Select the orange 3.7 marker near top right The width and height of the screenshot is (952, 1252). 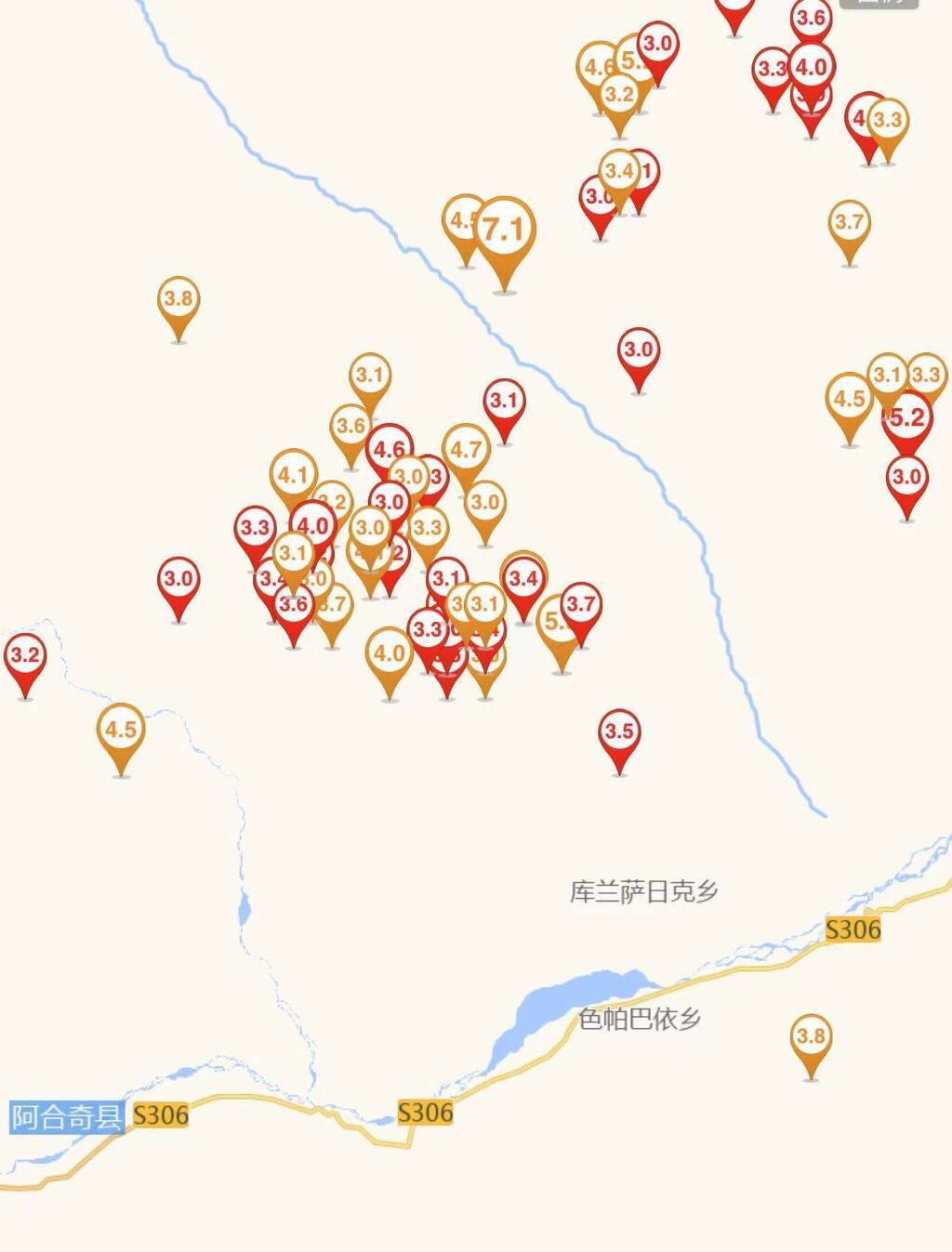[x=849, y=223]
